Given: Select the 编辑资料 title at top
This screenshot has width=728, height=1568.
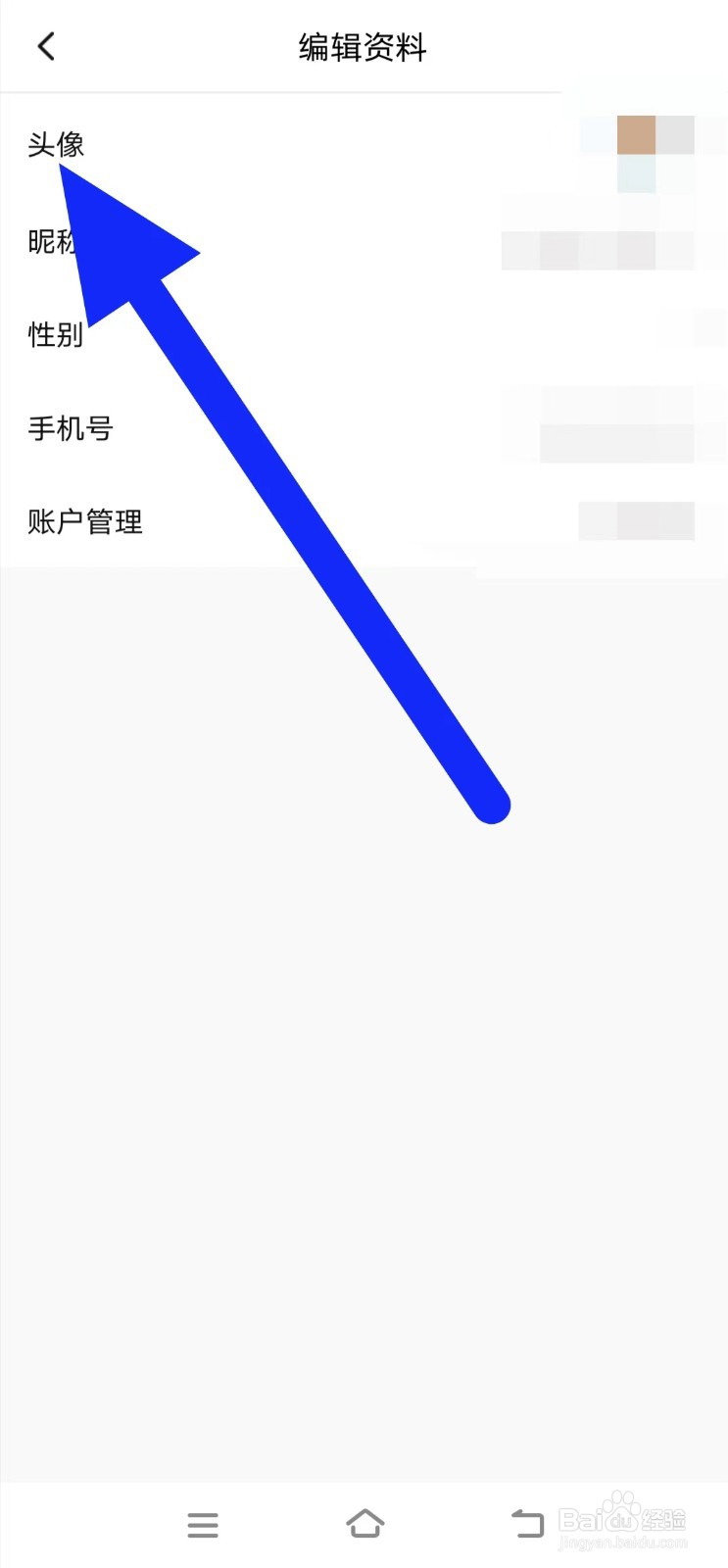Looking at the screenshot, I should pos(363,46).
